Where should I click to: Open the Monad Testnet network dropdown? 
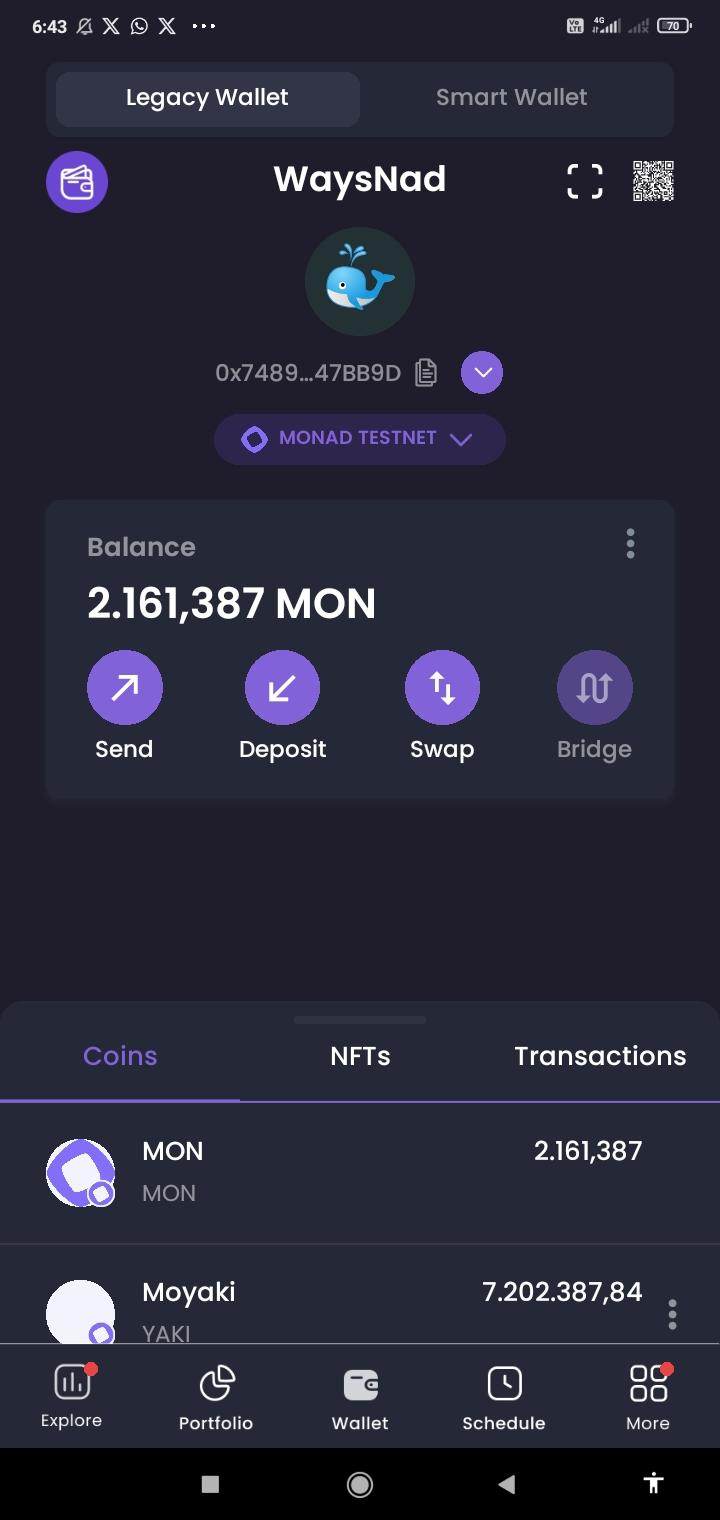click(359, 439)
